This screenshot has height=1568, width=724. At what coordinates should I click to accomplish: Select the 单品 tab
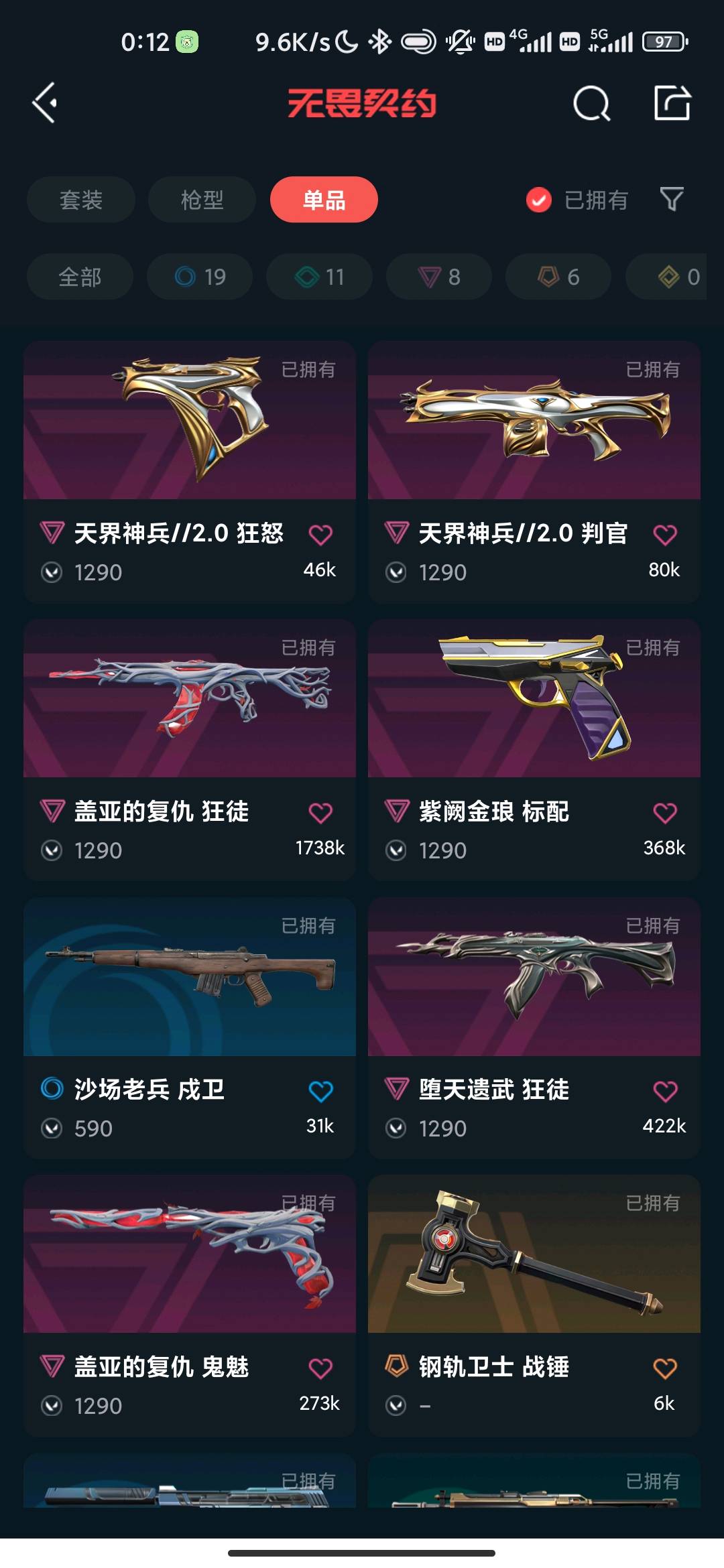pos(324,200)
